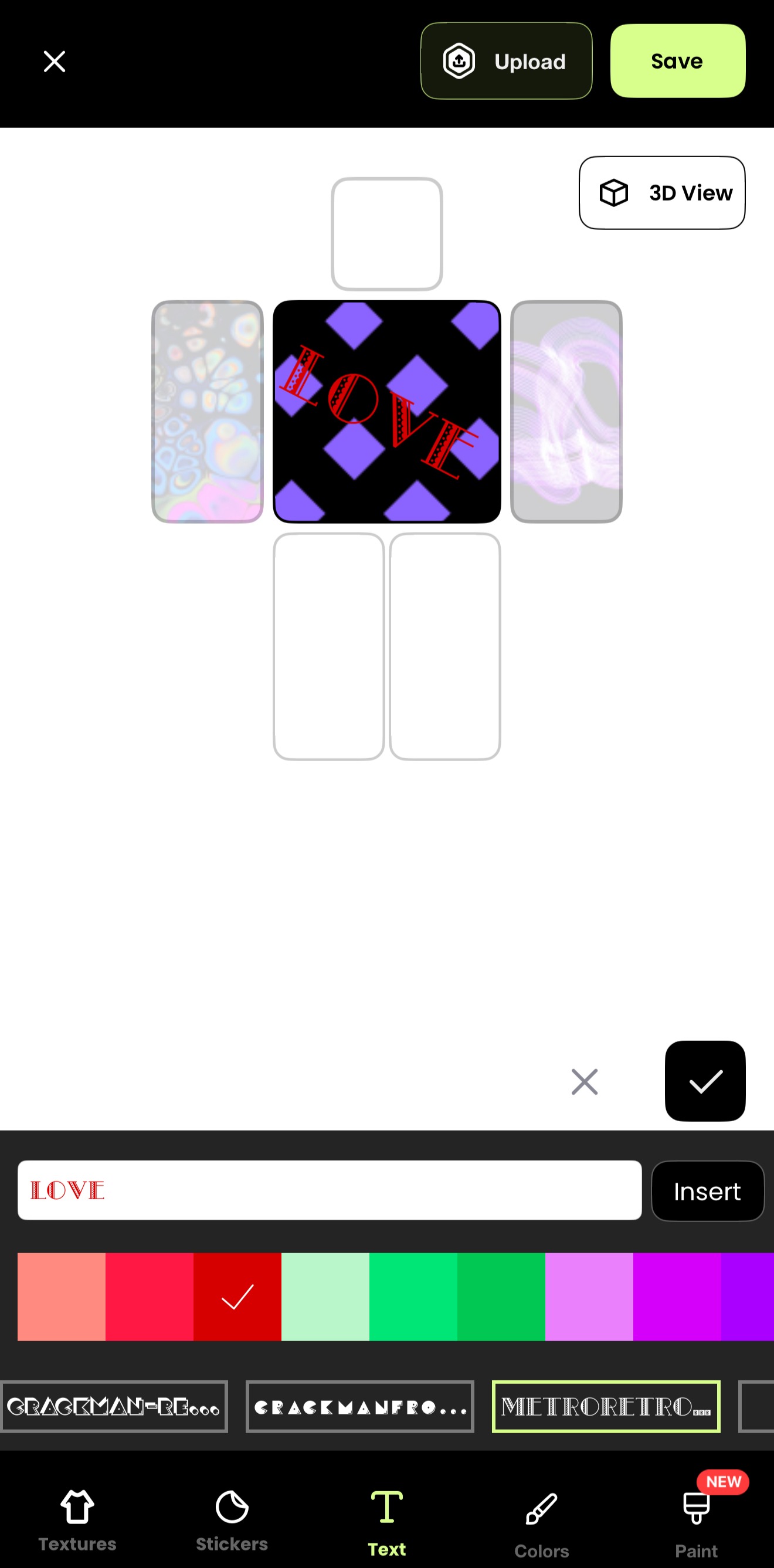The height and width of the screenshot is (1568, 774).
Task: Select the right arm panel with purple swirl
Action: tap(566, 412)
